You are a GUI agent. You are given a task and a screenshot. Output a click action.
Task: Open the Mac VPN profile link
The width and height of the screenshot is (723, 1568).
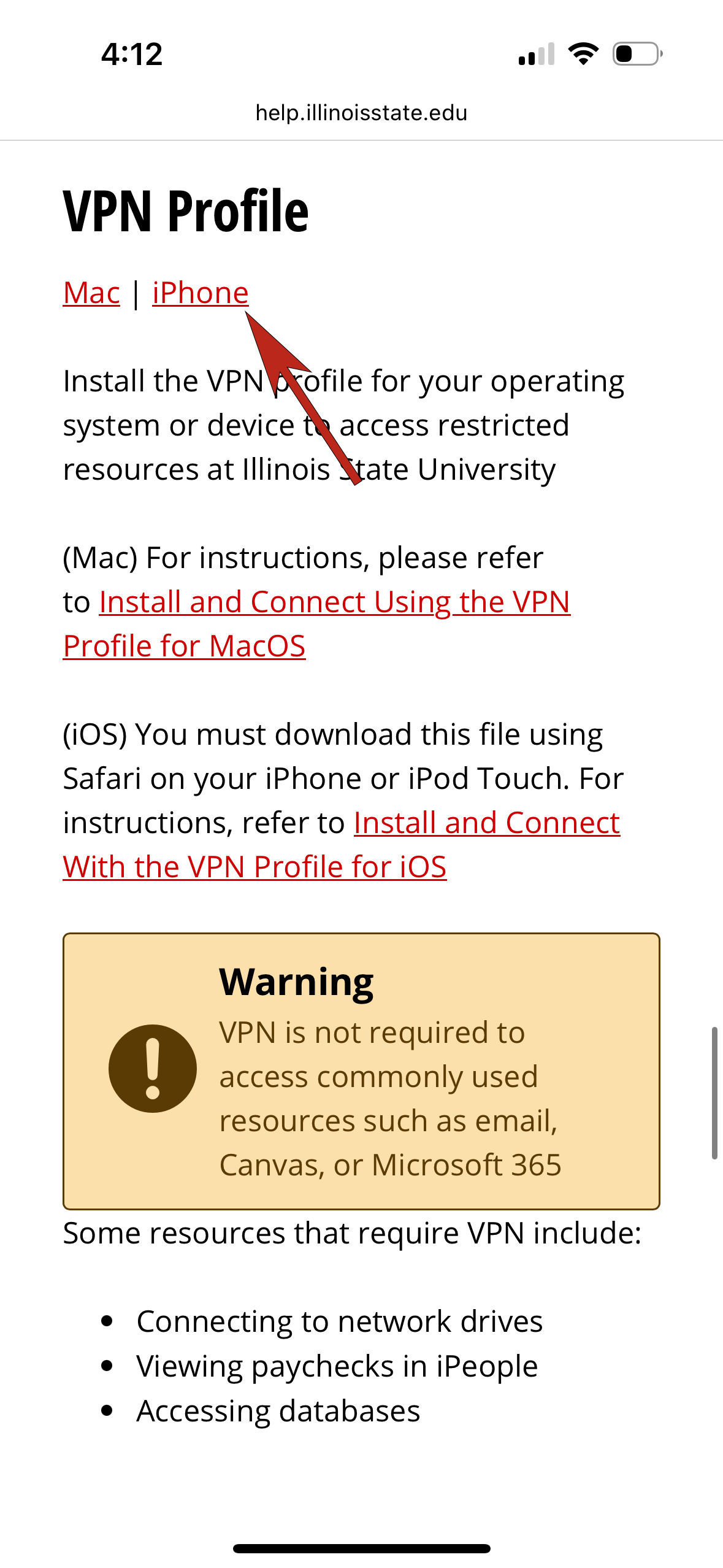coord(91,293)
